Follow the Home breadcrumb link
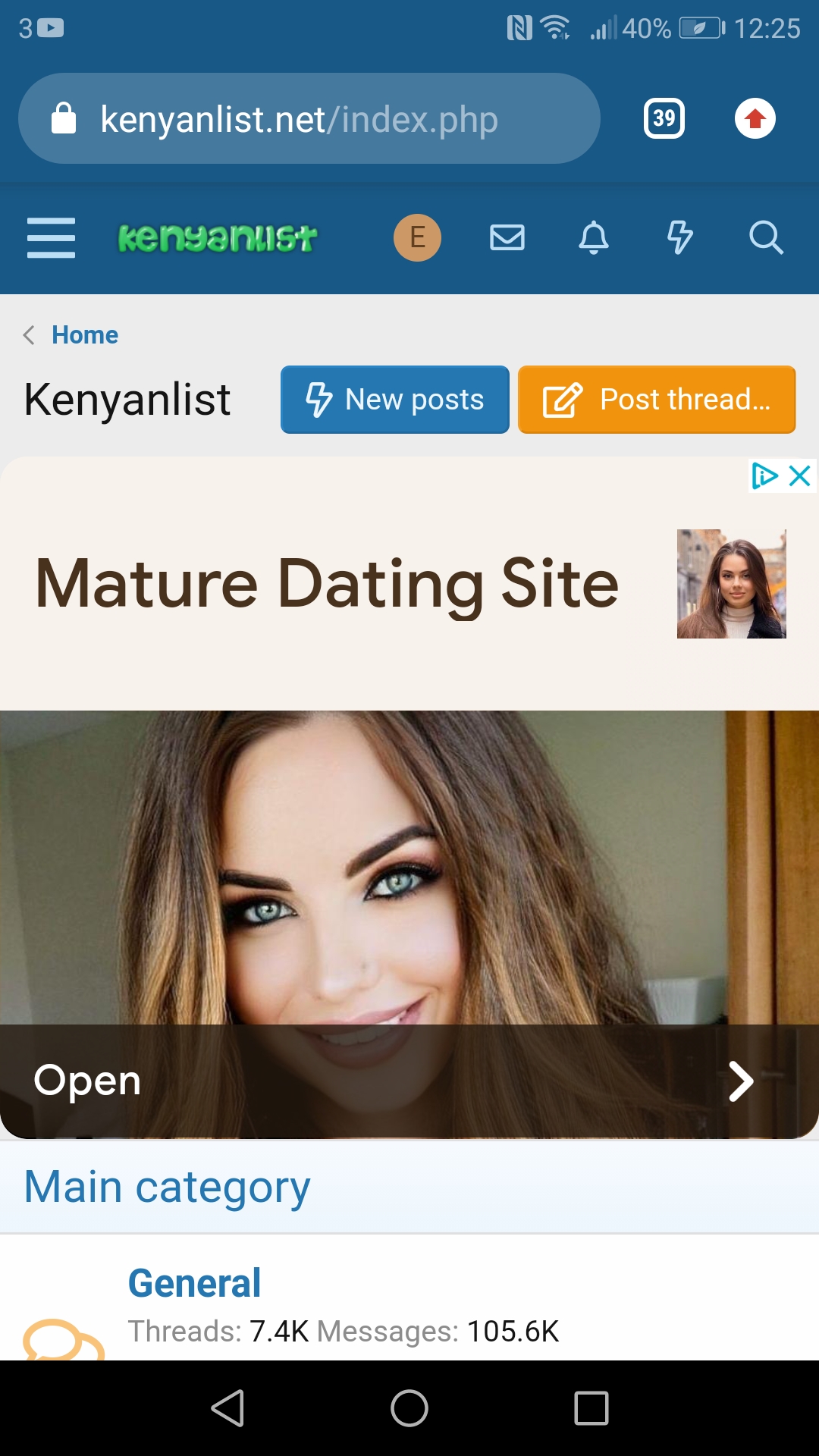The width and height of the screenshot is (819, 1456). click(x=84, y=334)
